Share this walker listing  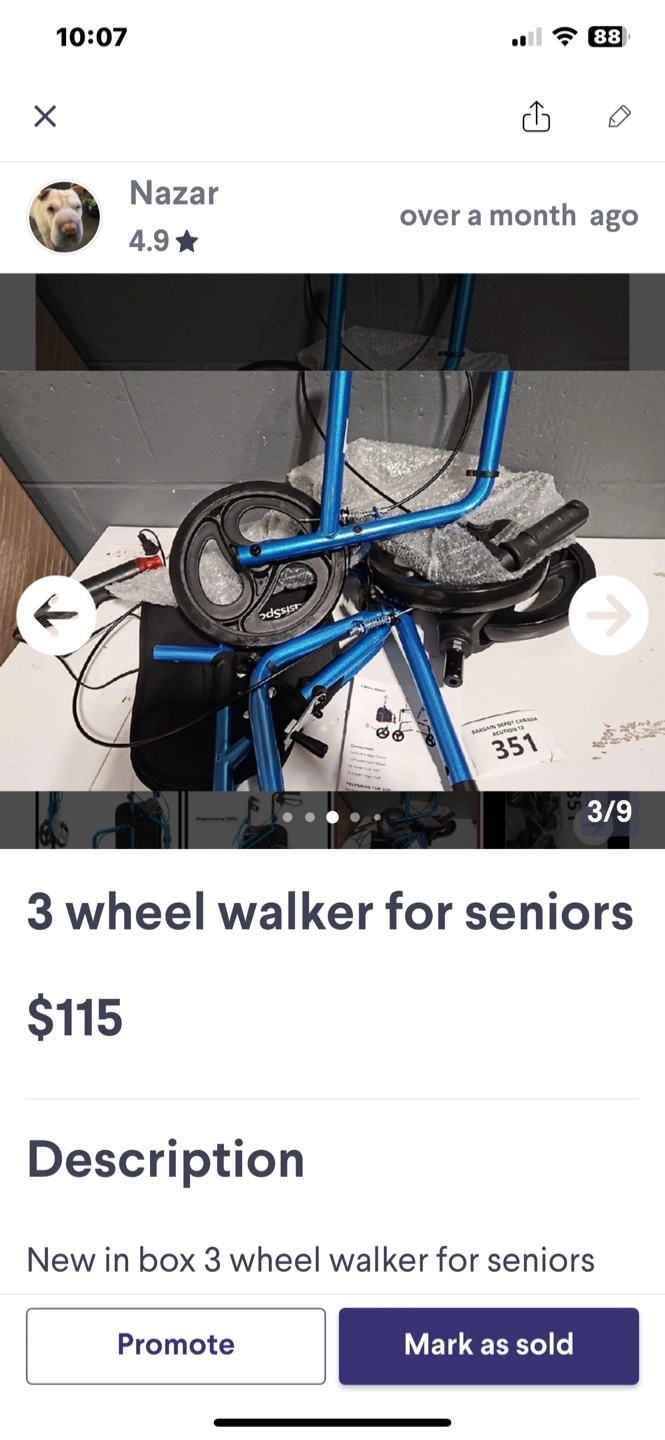536,116
